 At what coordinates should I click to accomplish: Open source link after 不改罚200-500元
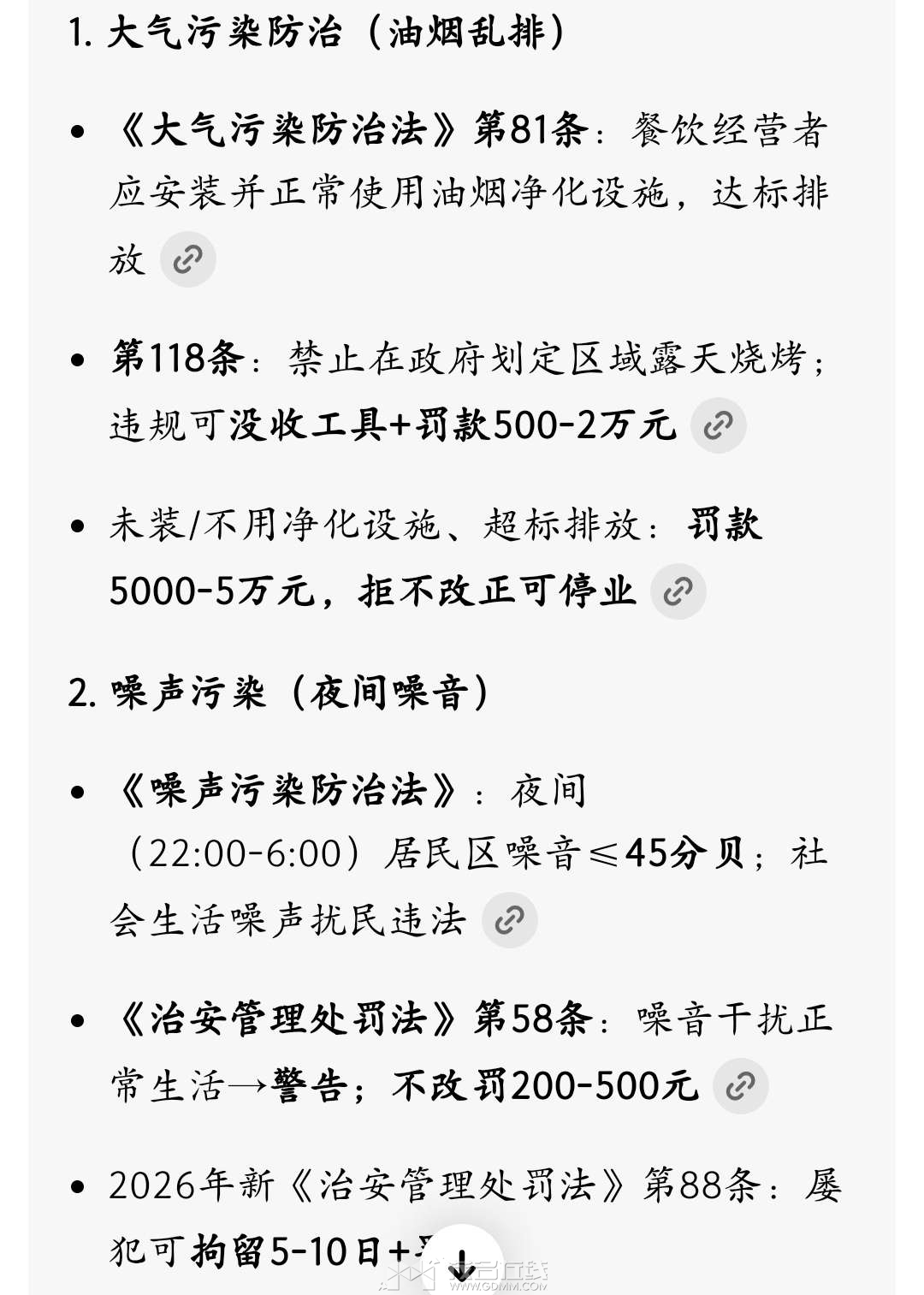click(740, 1086)
